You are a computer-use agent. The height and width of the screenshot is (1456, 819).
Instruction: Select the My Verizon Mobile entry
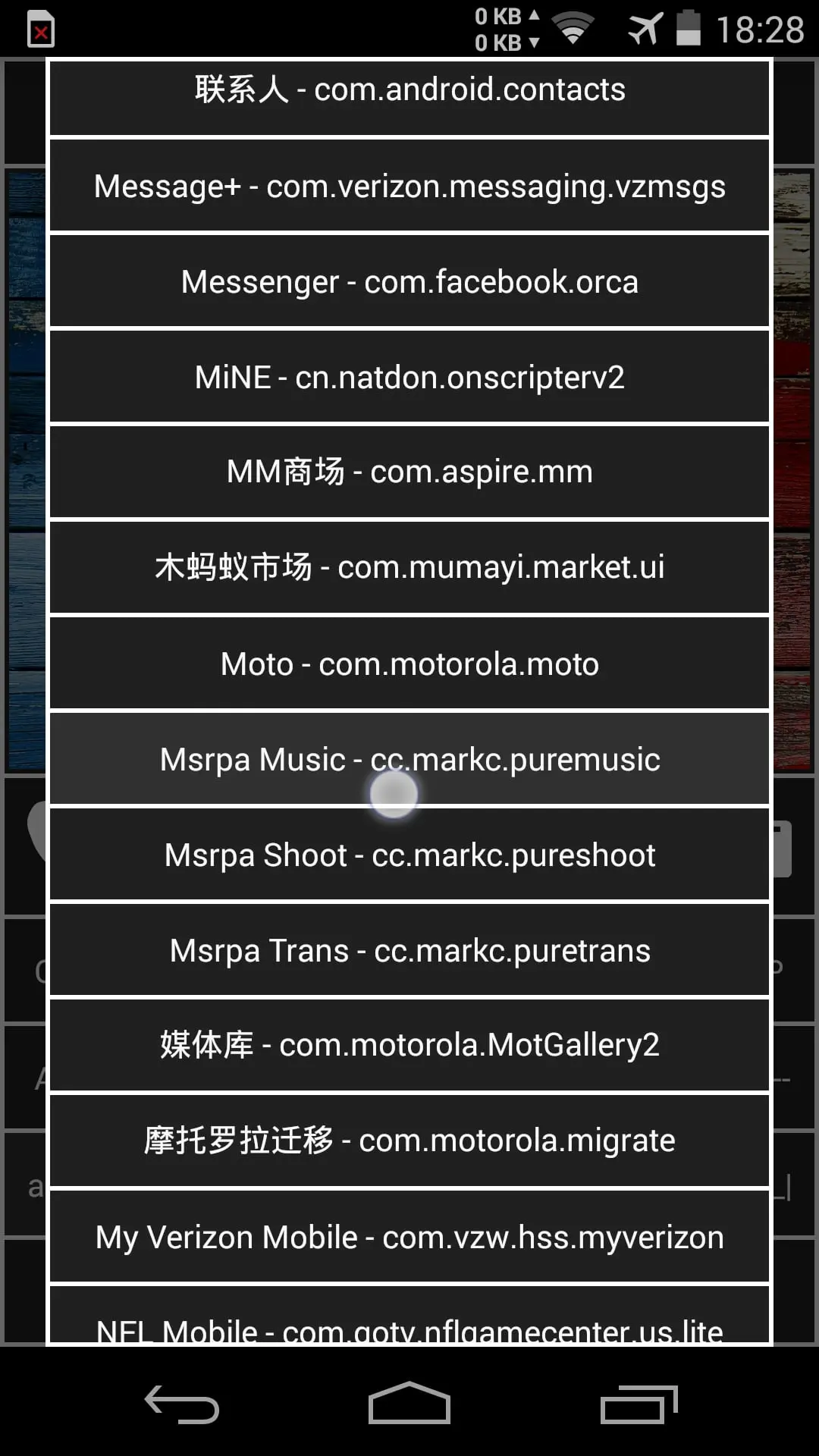(x=409, y=1237)
